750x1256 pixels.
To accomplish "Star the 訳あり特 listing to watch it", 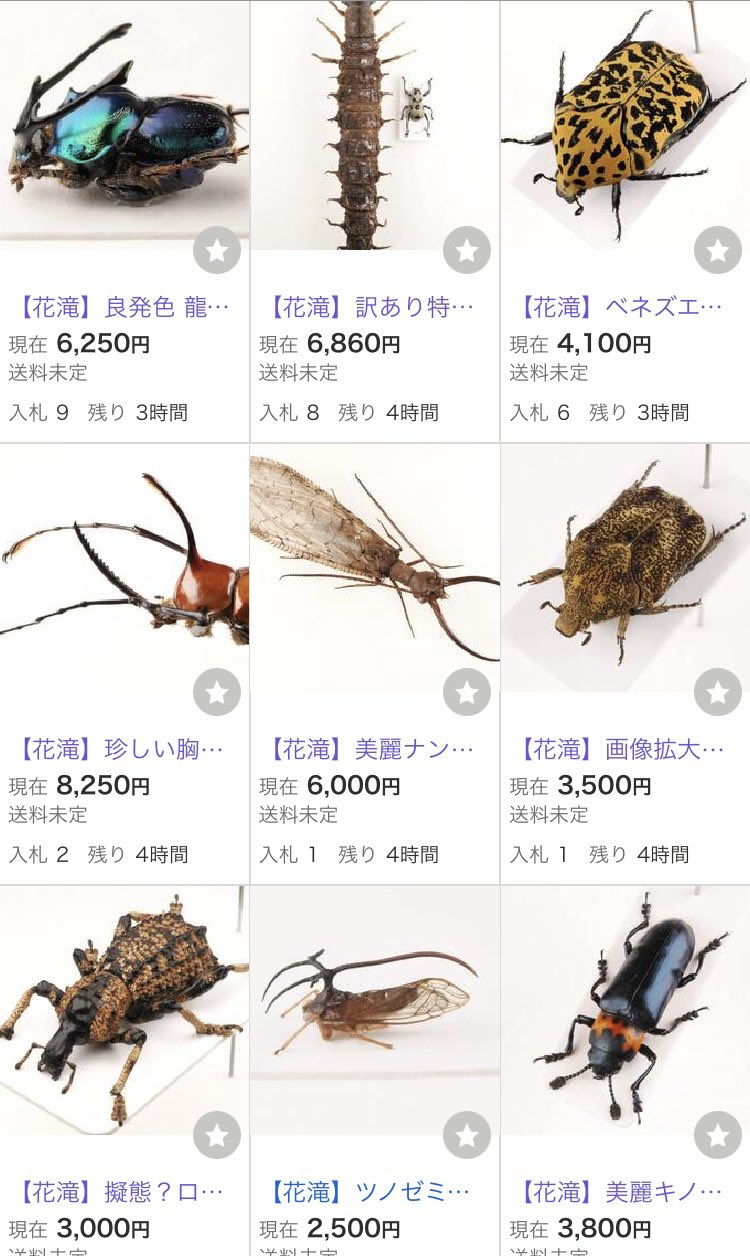I will pyautogui.click(x=467, y=250).
